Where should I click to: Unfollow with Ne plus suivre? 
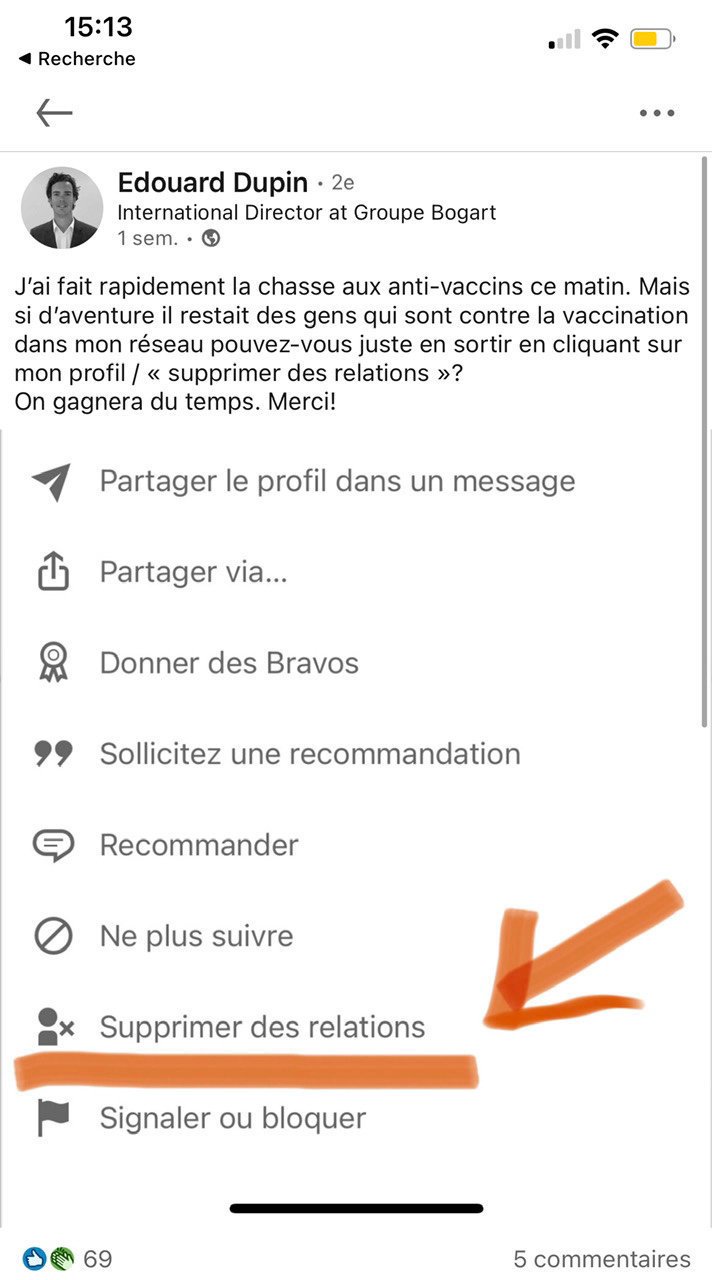coord(196,936)
